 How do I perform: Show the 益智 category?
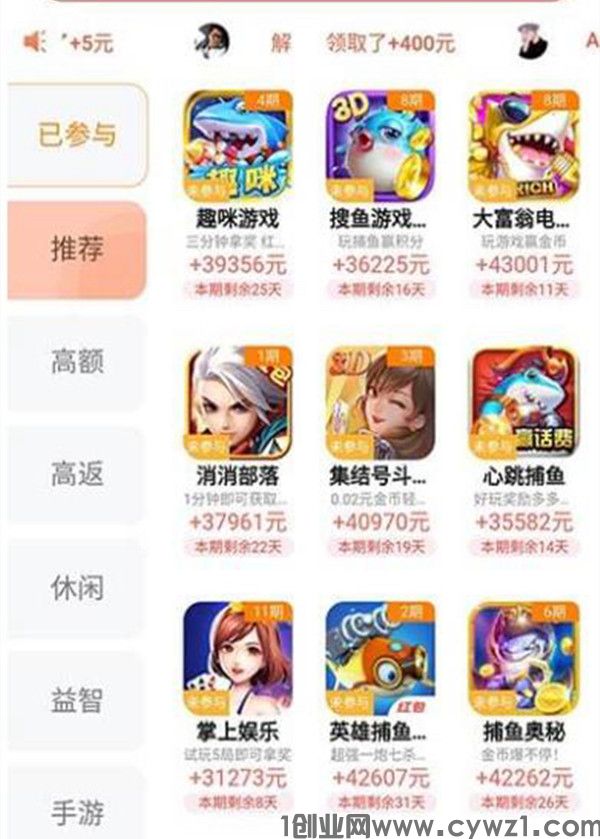pos(77,699)
